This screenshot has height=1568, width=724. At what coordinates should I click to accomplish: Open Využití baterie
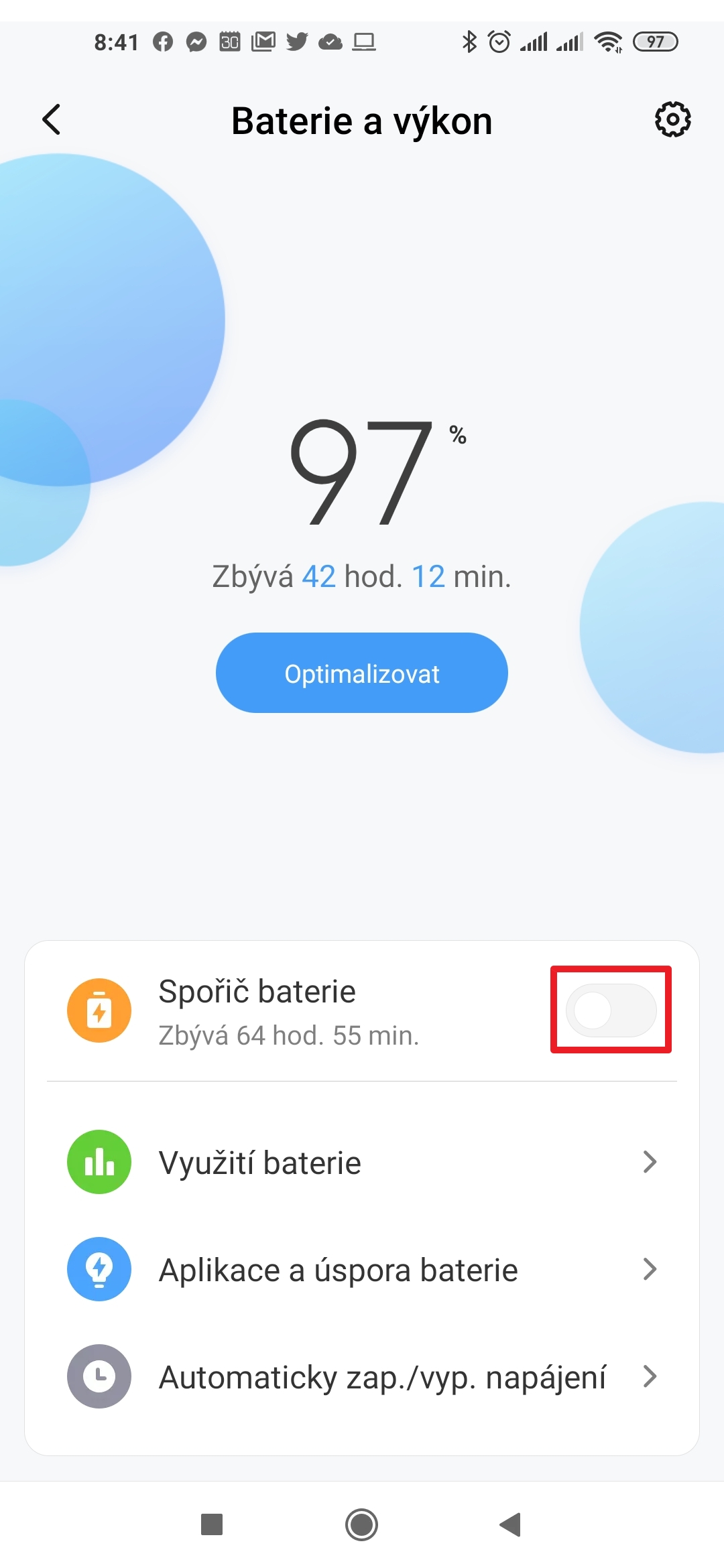tap(362, 1162)
